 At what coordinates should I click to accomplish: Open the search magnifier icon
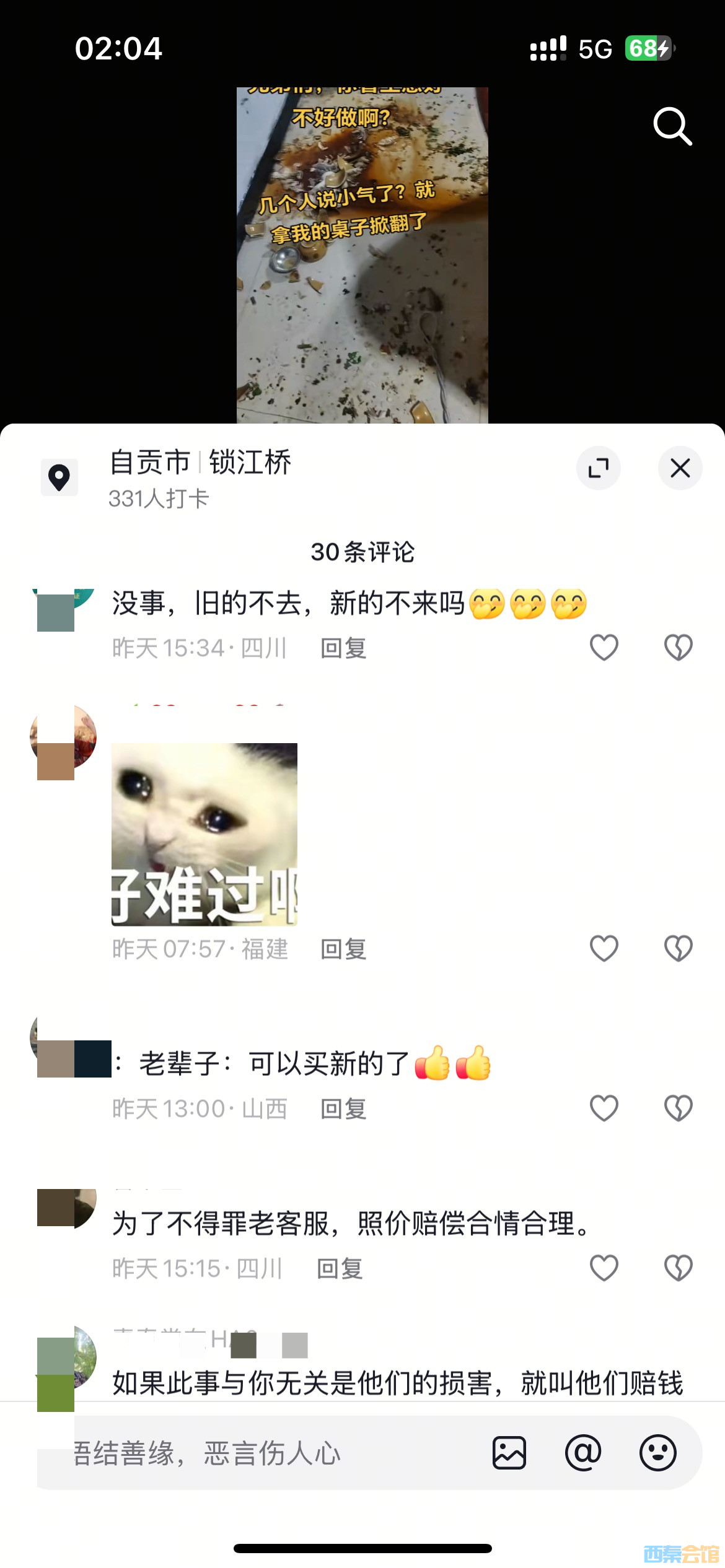pos(672,126)
